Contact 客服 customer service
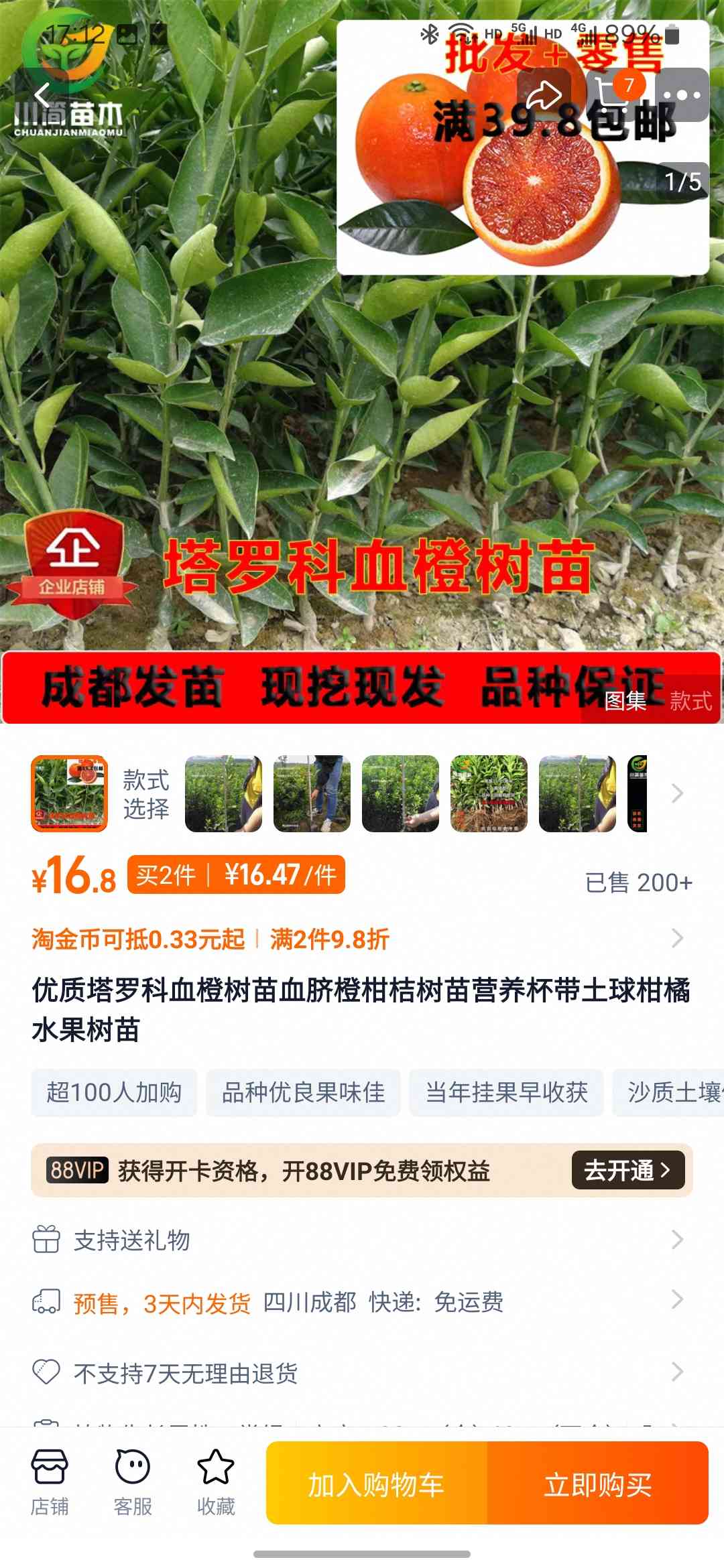Image resolution: width=724 pixels, height=1568 pixels. pyautogui.click(x=133, y=1483)
